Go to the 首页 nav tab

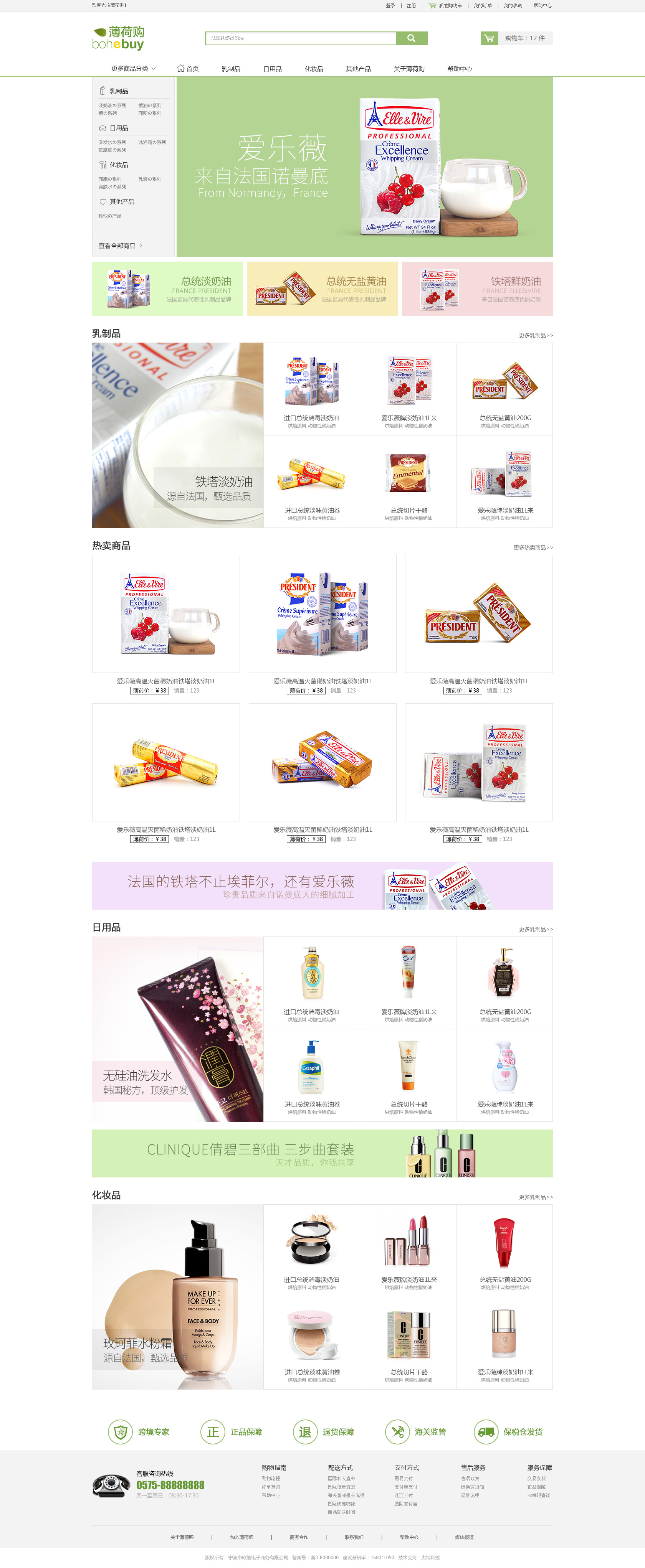(x=188, y=69)
